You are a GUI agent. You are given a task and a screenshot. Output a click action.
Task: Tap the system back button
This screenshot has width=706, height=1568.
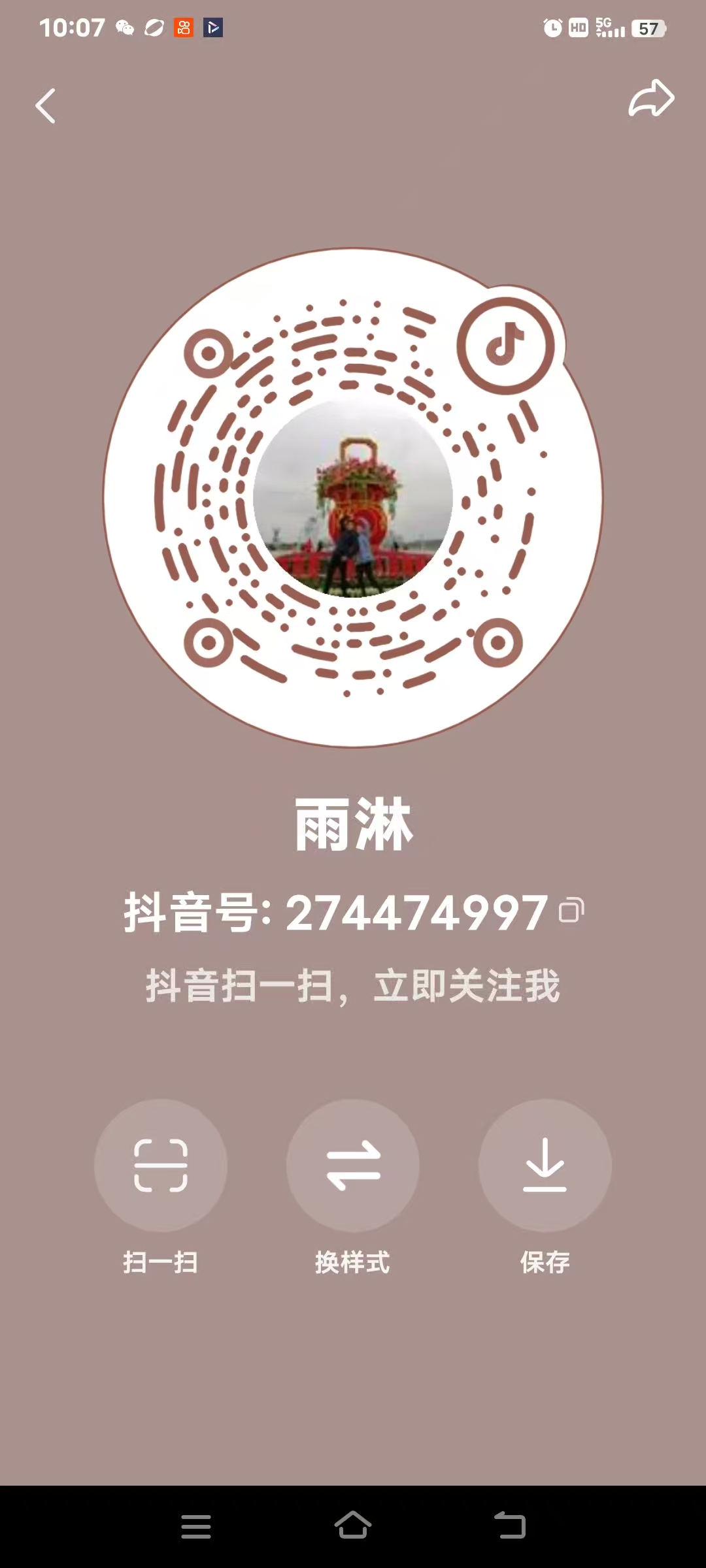[510, 1526]
